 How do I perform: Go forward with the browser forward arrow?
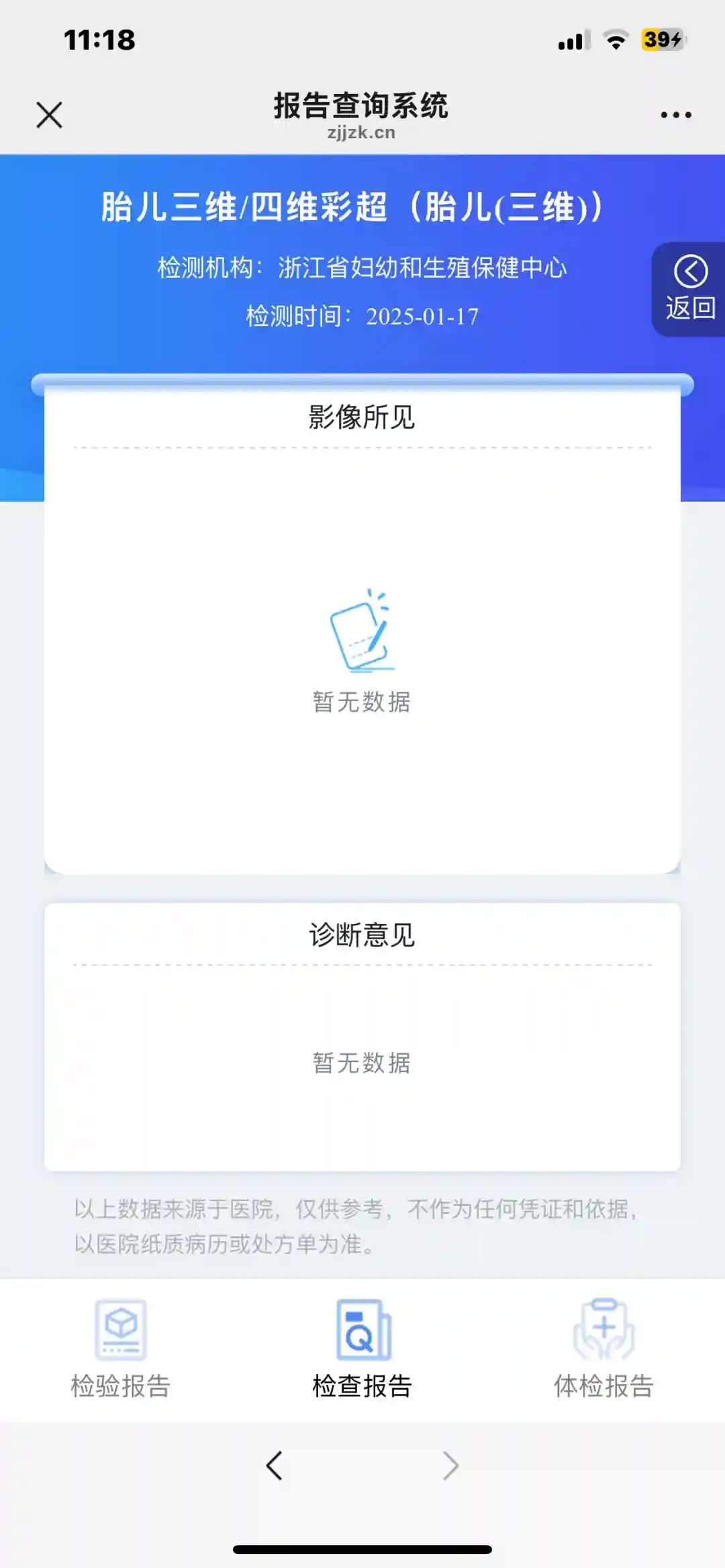click(450, 1465)
